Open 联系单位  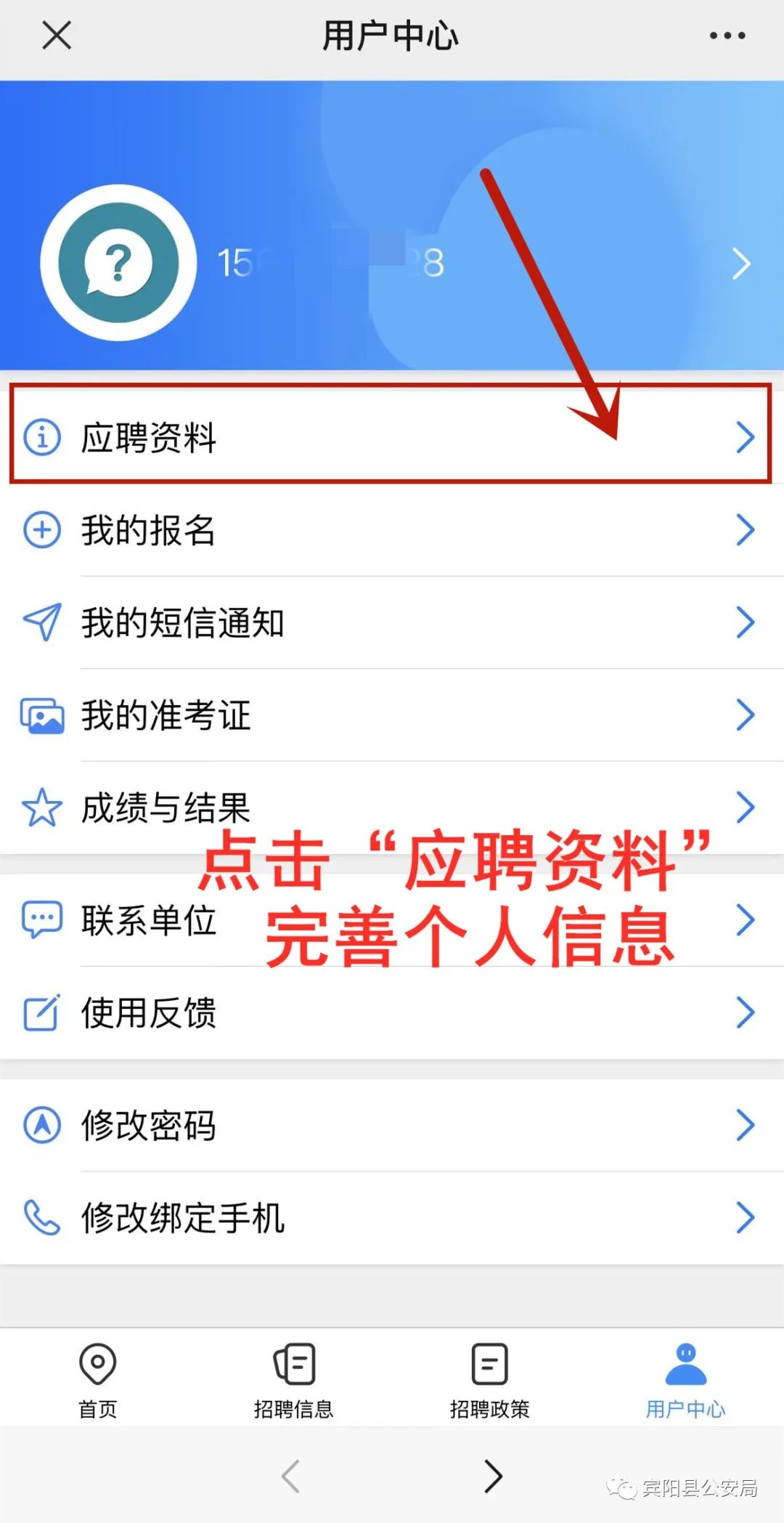point(392,920)
